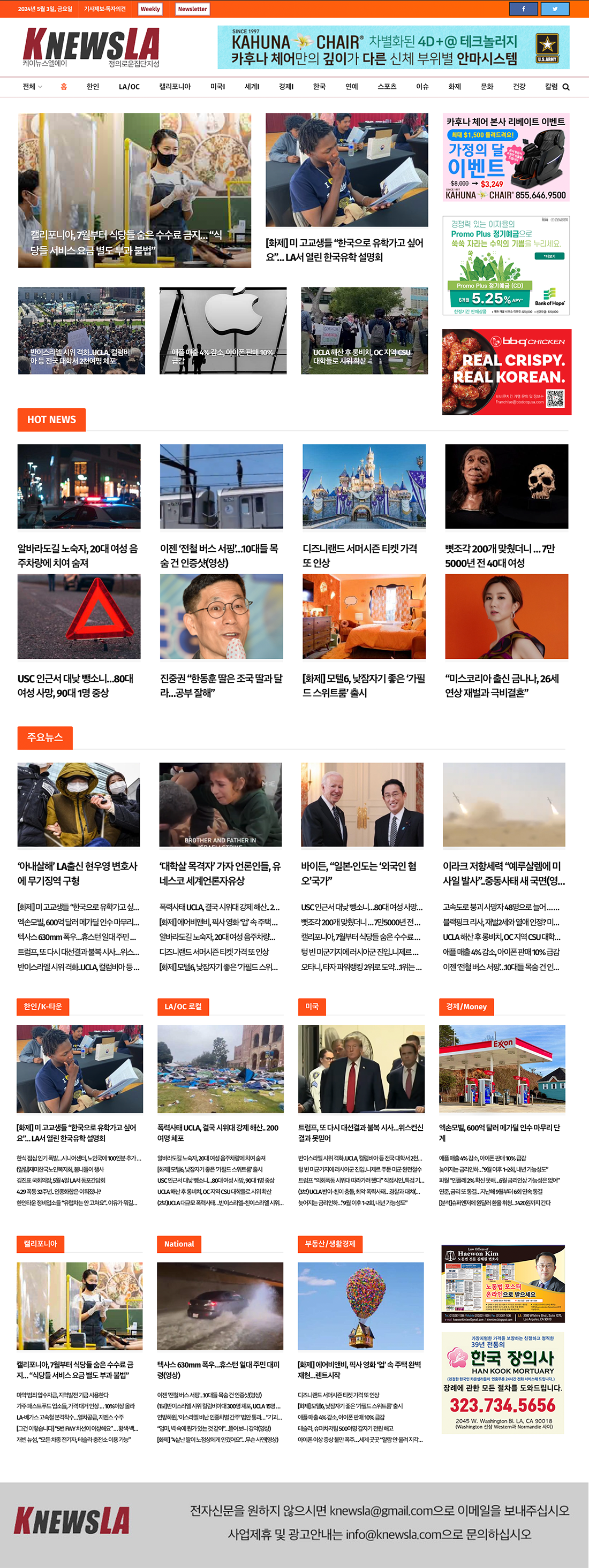Select the 캘리포니아 nav item
The width and height of the screenshot is (589, 1568).
click(x=175, y=87)
